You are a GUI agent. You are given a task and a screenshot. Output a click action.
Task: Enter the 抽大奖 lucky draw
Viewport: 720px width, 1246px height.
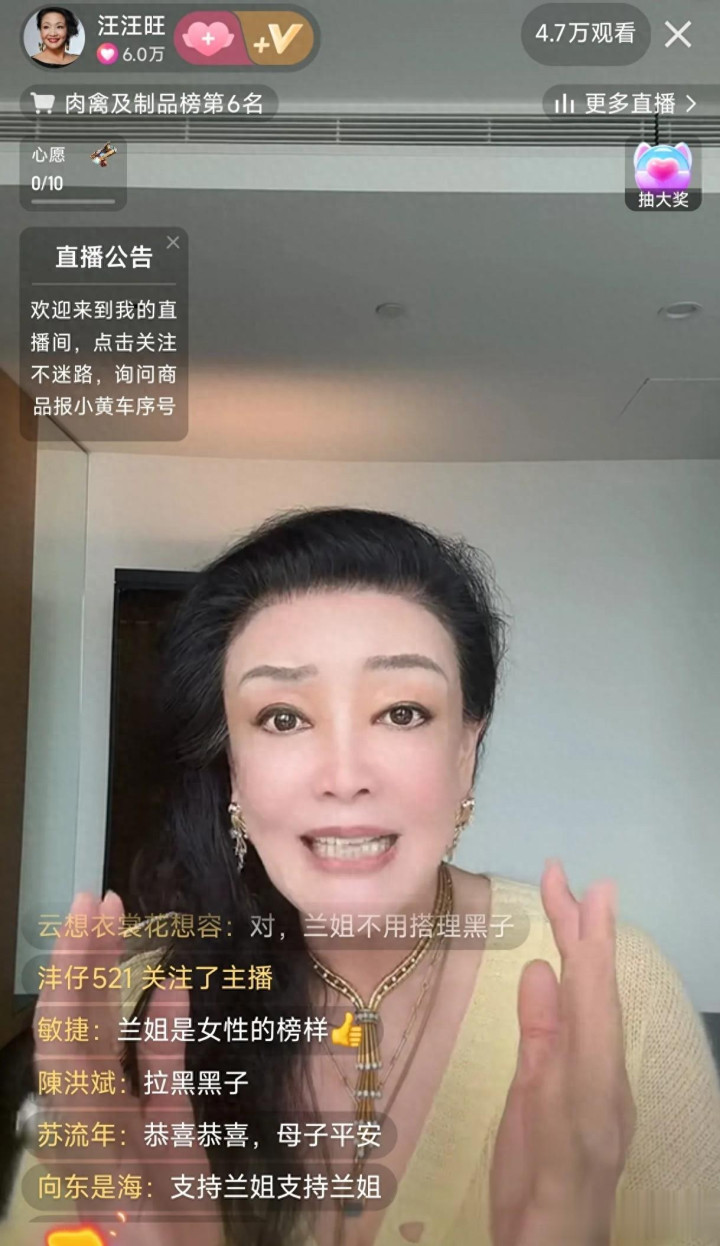point(663,175)
